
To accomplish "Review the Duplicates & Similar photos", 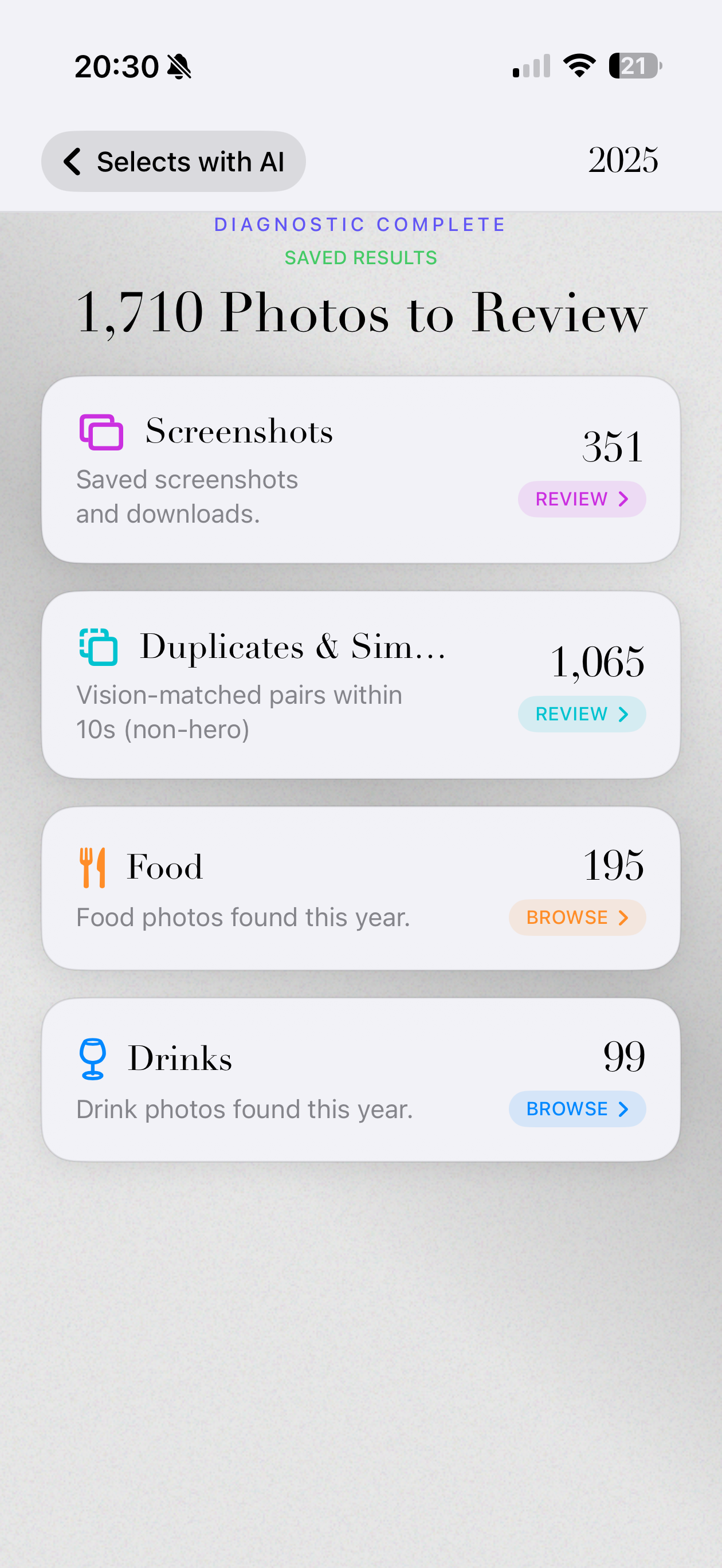I will 582,714.
